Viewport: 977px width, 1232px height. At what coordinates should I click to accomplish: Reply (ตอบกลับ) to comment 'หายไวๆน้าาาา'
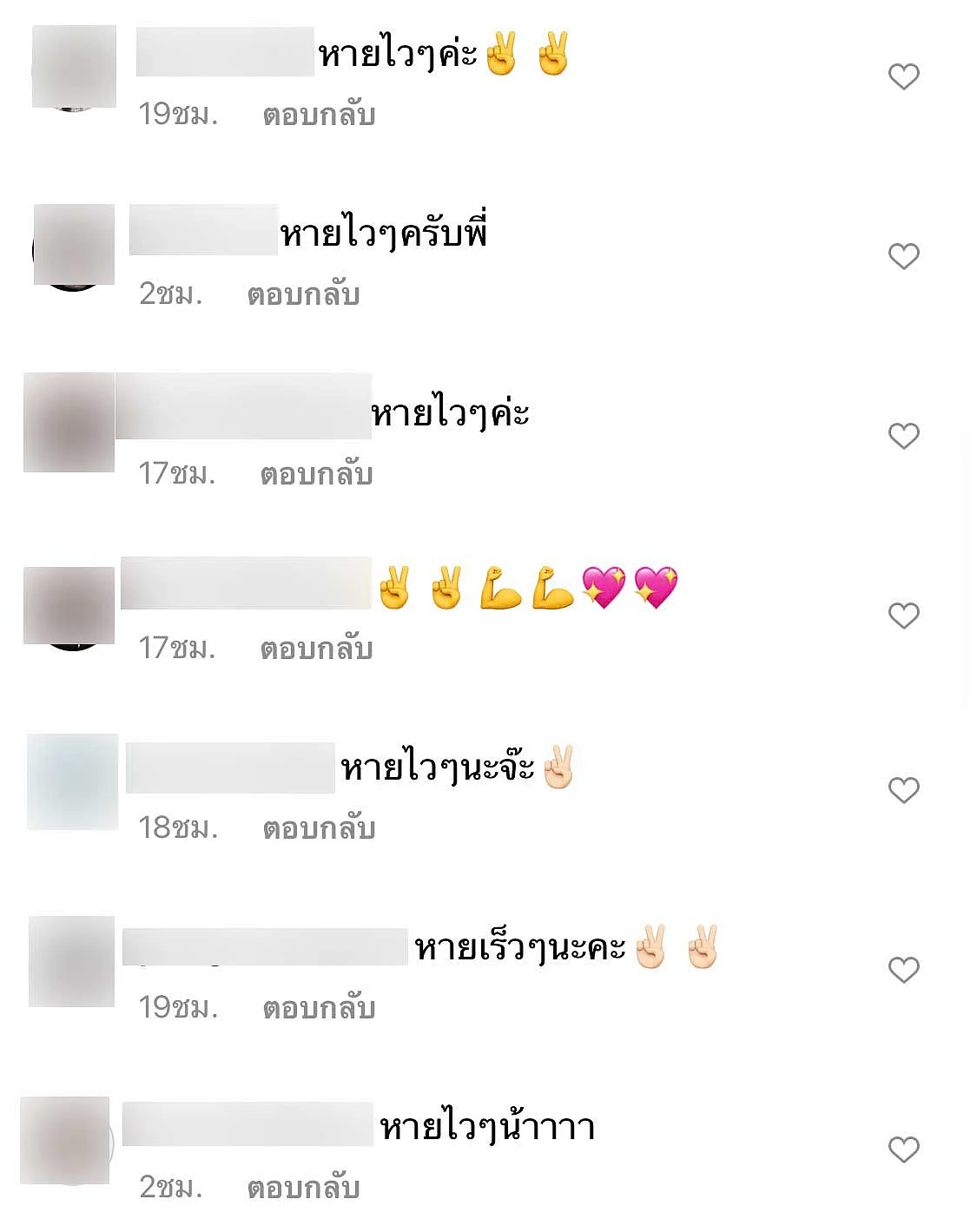click(x=303, y=1187)
